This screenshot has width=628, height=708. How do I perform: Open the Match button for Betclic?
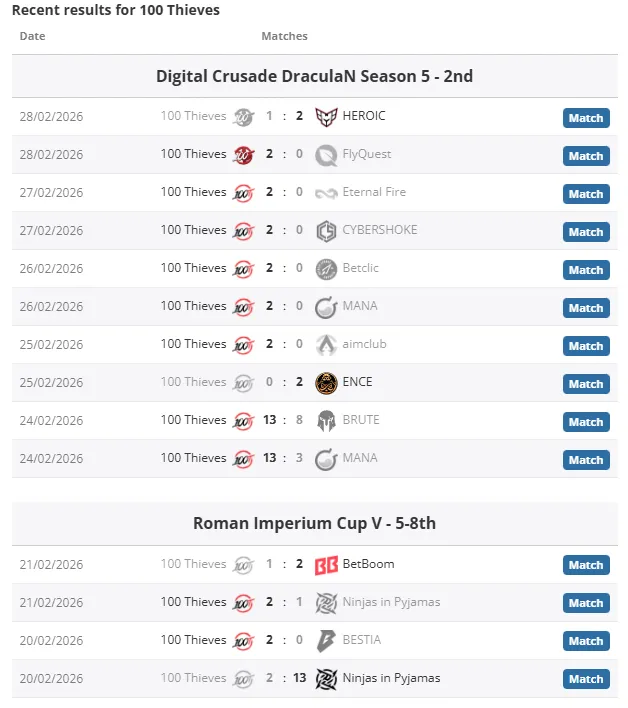click(585, 270)
